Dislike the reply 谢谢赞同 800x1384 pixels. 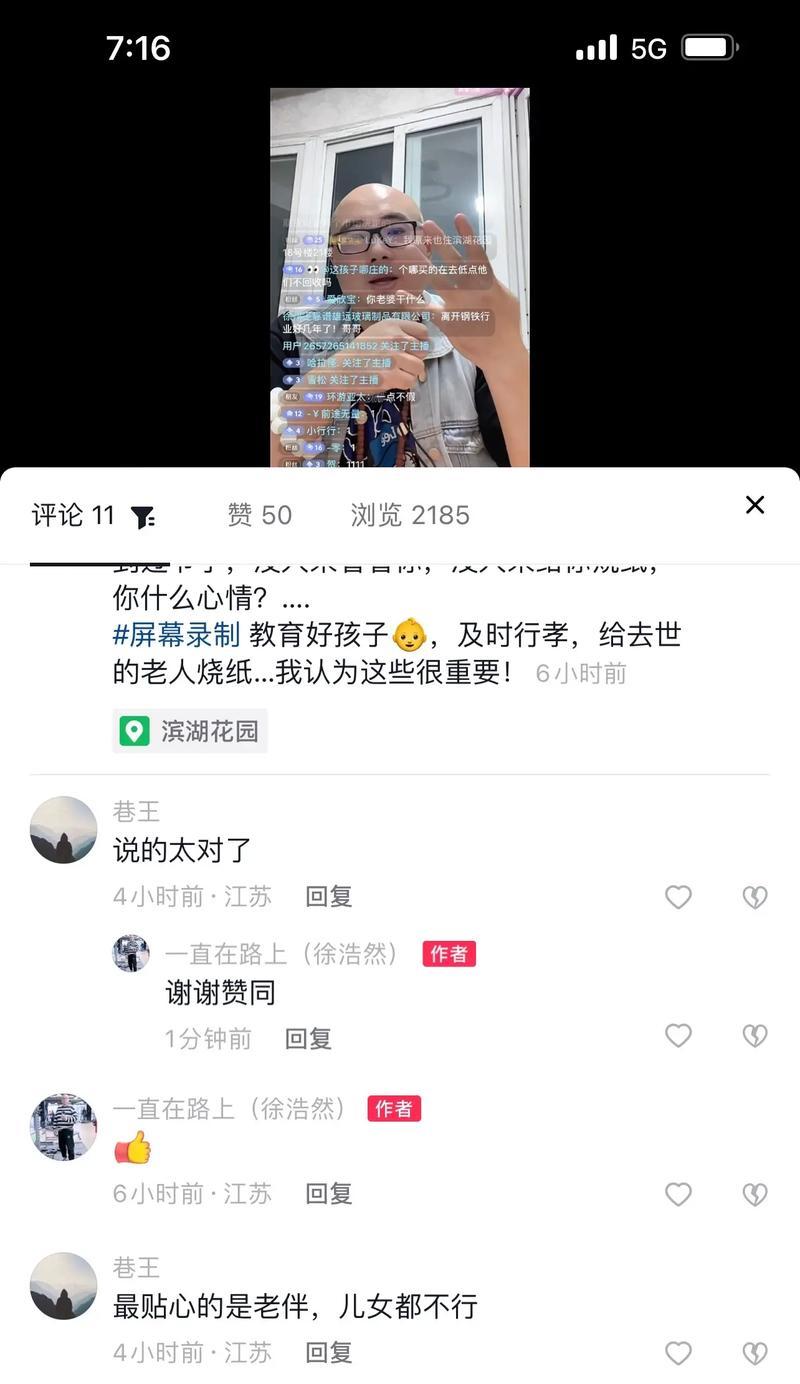coord(755,1035)
